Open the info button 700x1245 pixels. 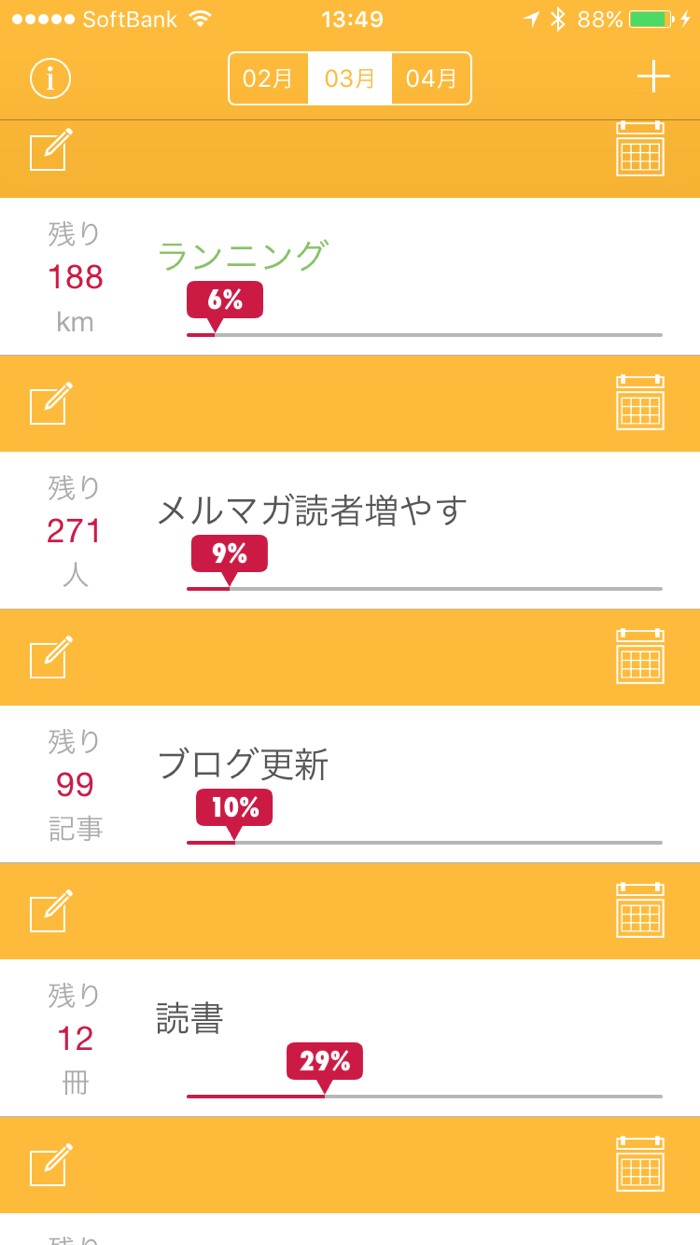pyautogui.click(x=50, y=78)
